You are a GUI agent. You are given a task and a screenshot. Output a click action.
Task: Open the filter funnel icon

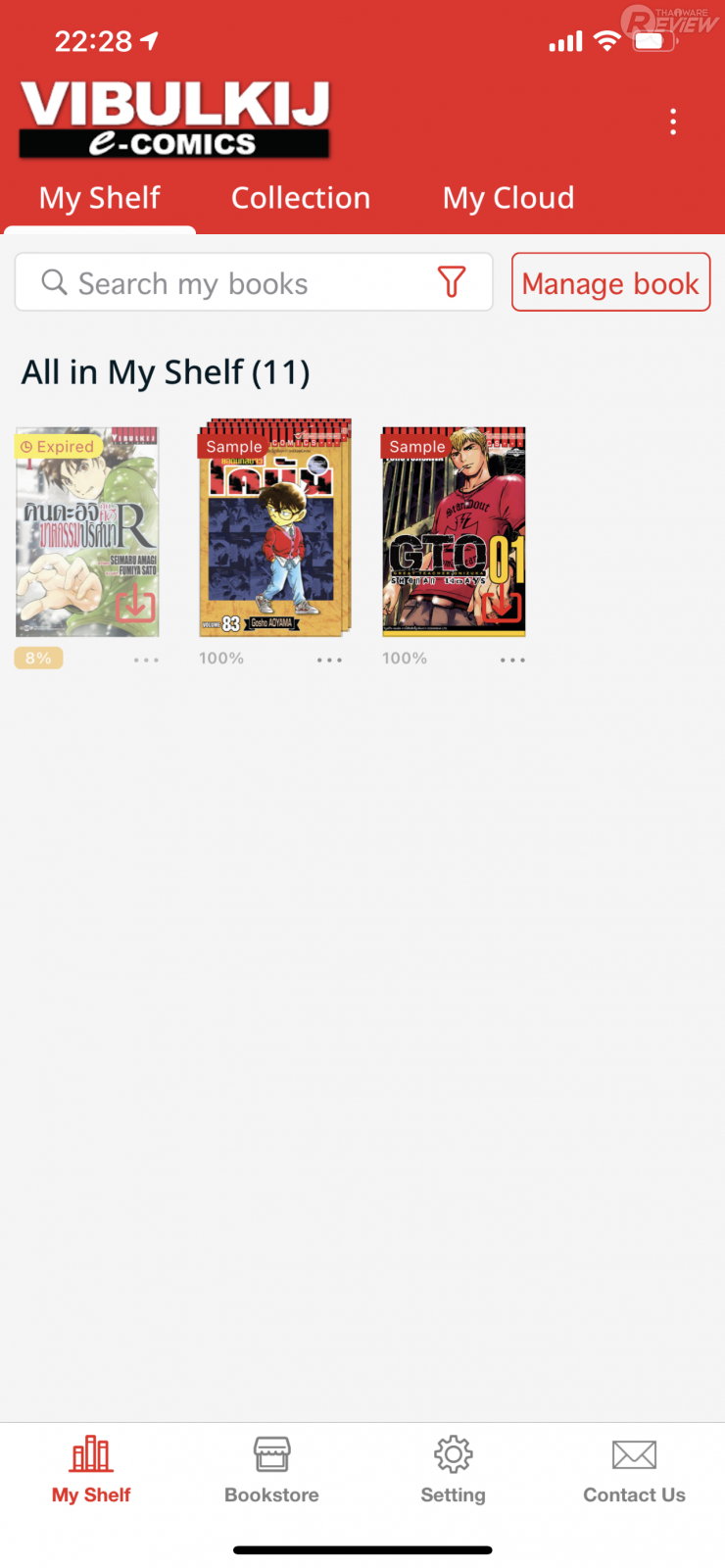pos(452,282)
